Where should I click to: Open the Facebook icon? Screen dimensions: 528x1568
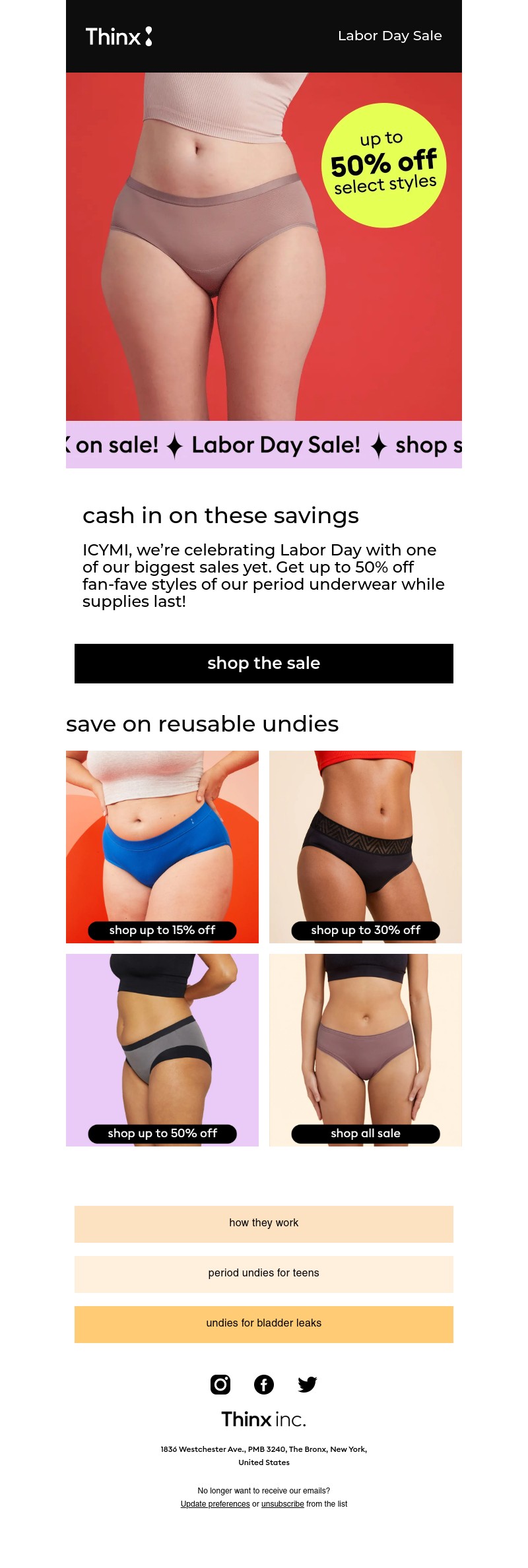coord(264,1384)
